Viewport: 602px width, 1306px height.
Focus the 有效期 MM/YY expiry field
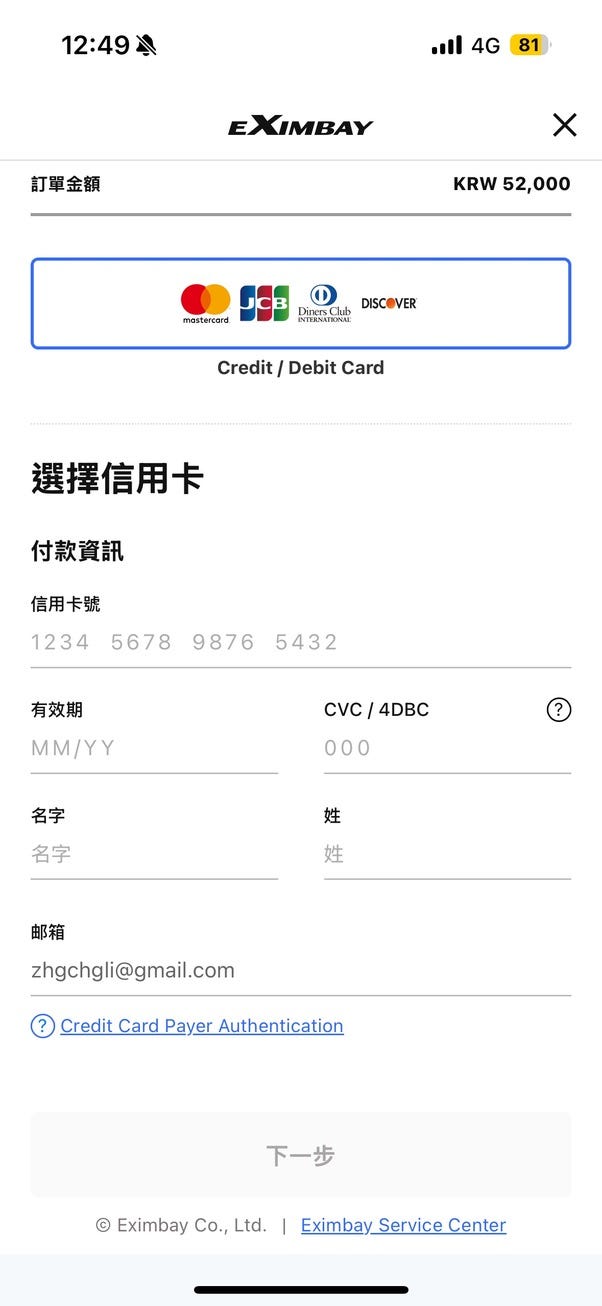(x=154, y=748)
